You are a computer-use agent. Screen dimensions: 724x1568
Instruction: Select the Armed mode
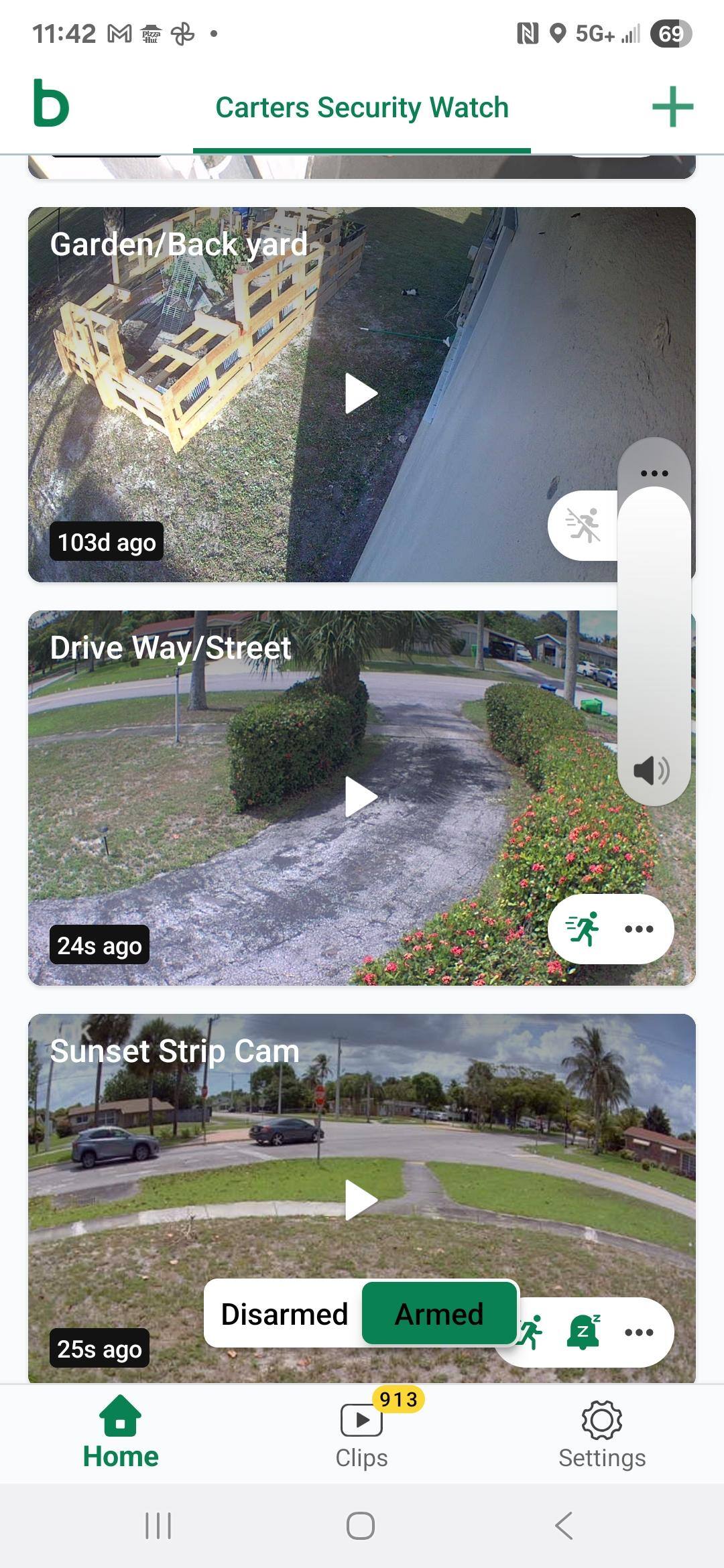(439, 1314)
